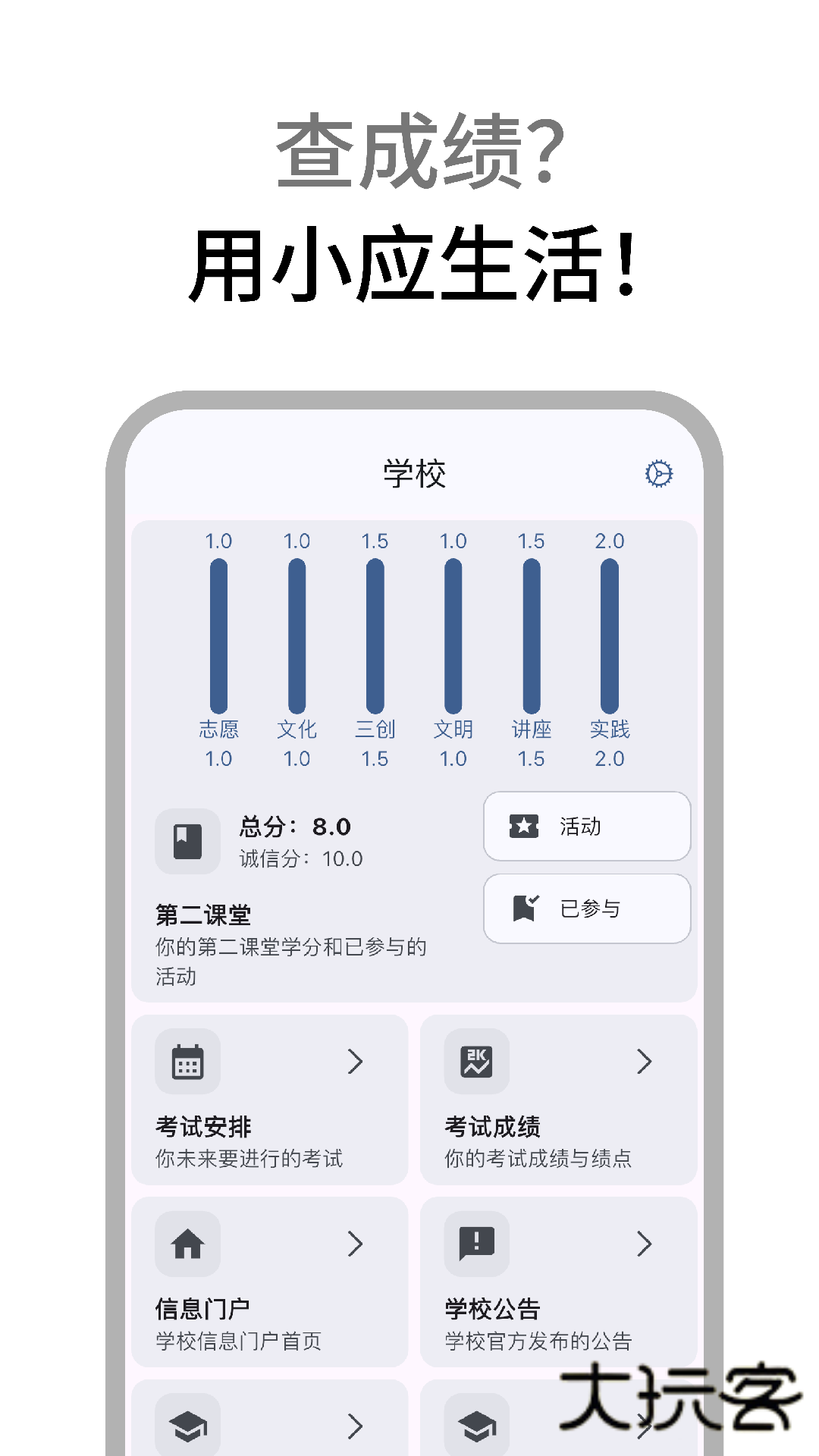Tap the 学校 title at the top
The image size is (819, 1456).
(413, 473)
